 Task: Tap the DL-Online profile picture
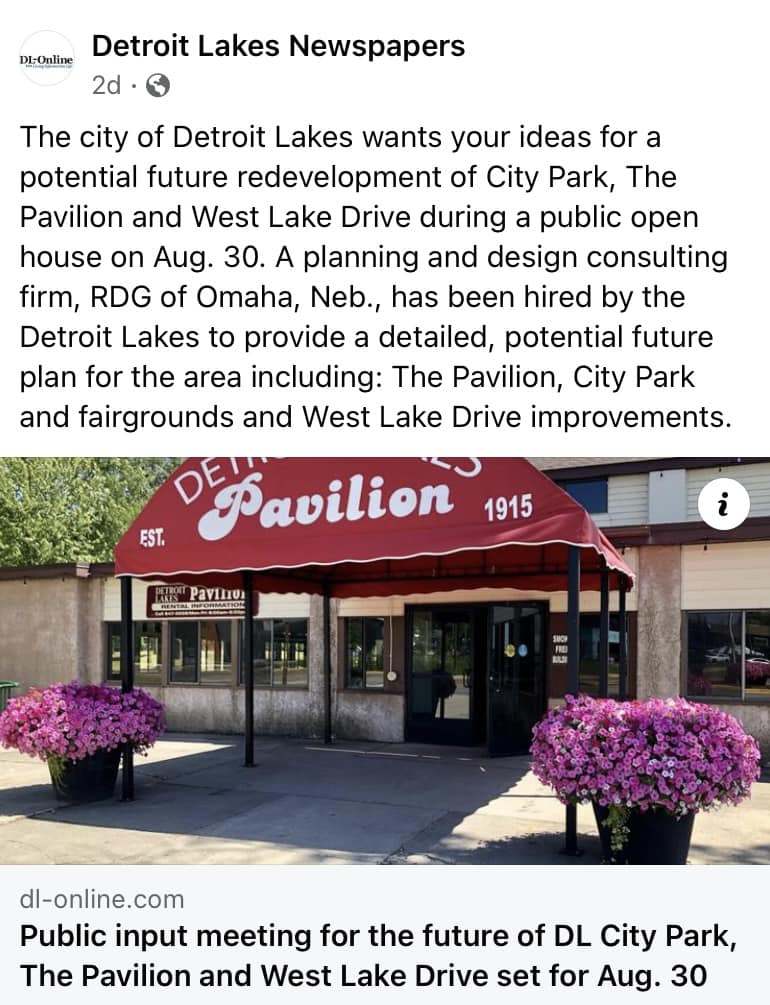click(46, 59)
